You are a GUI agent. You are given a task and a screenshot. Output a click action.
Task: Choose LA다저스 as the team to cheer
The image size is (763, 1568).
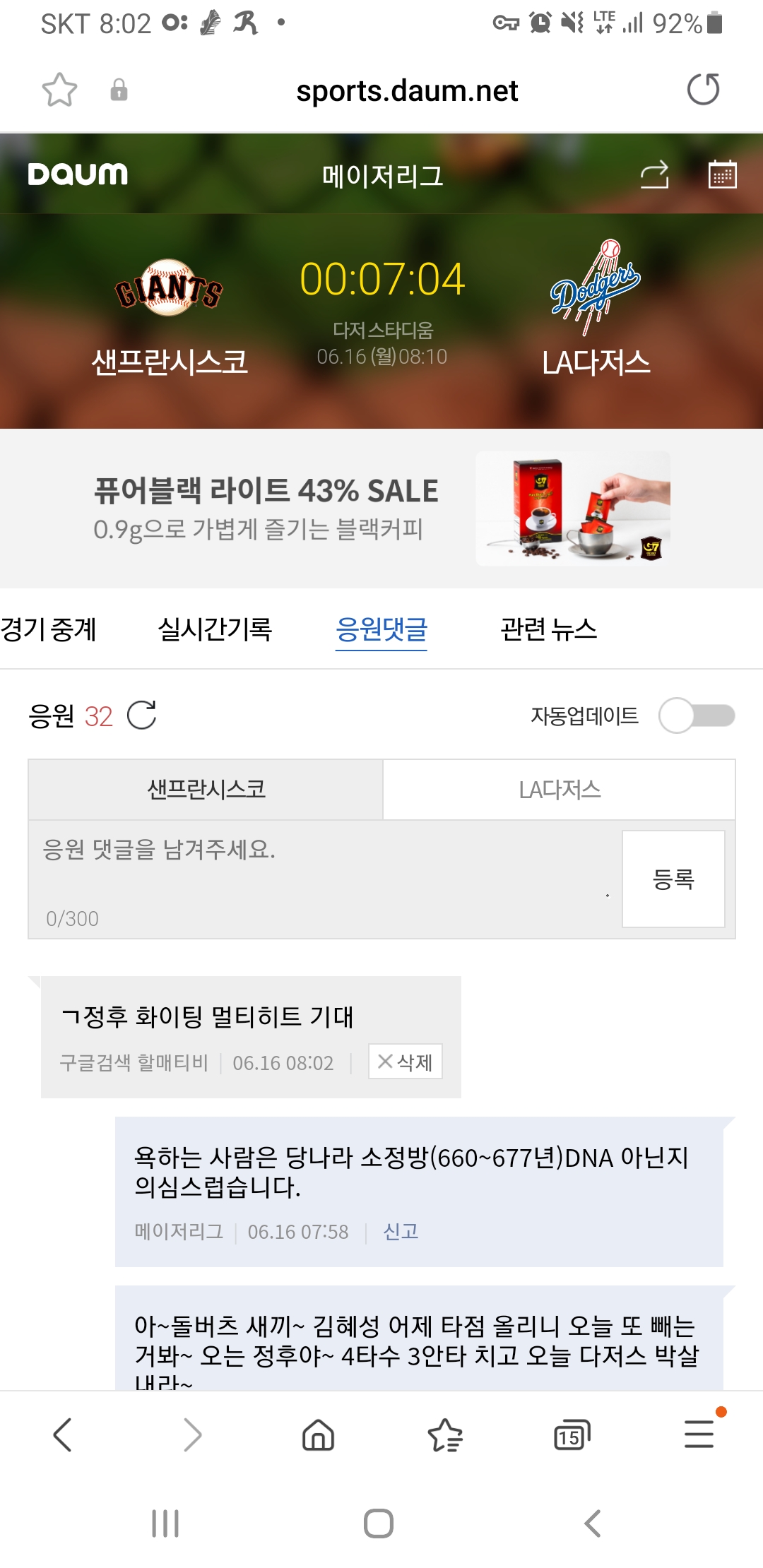pyautogui.click(x=560, y=790)
